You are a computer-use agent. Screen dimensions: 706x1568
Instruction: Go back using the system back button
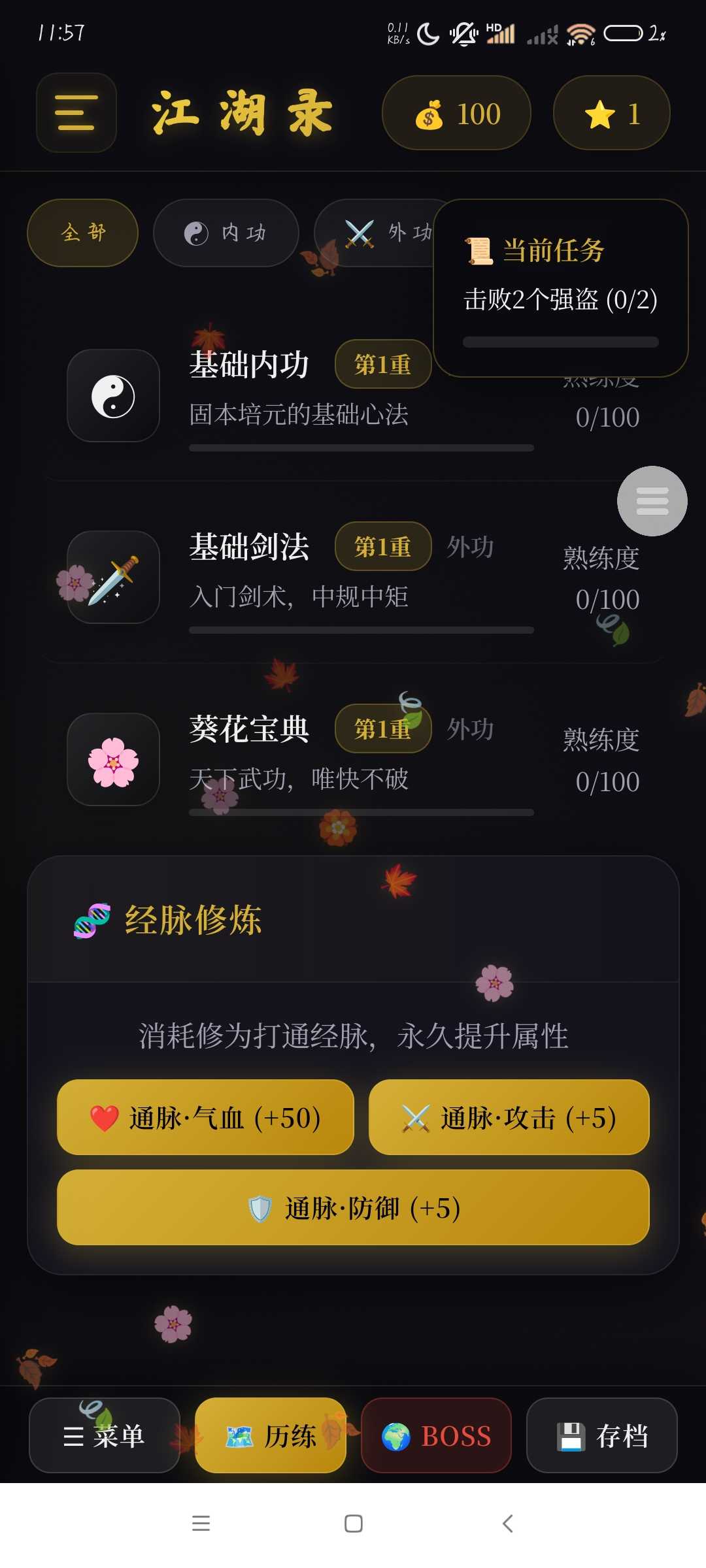point(507,1524)
